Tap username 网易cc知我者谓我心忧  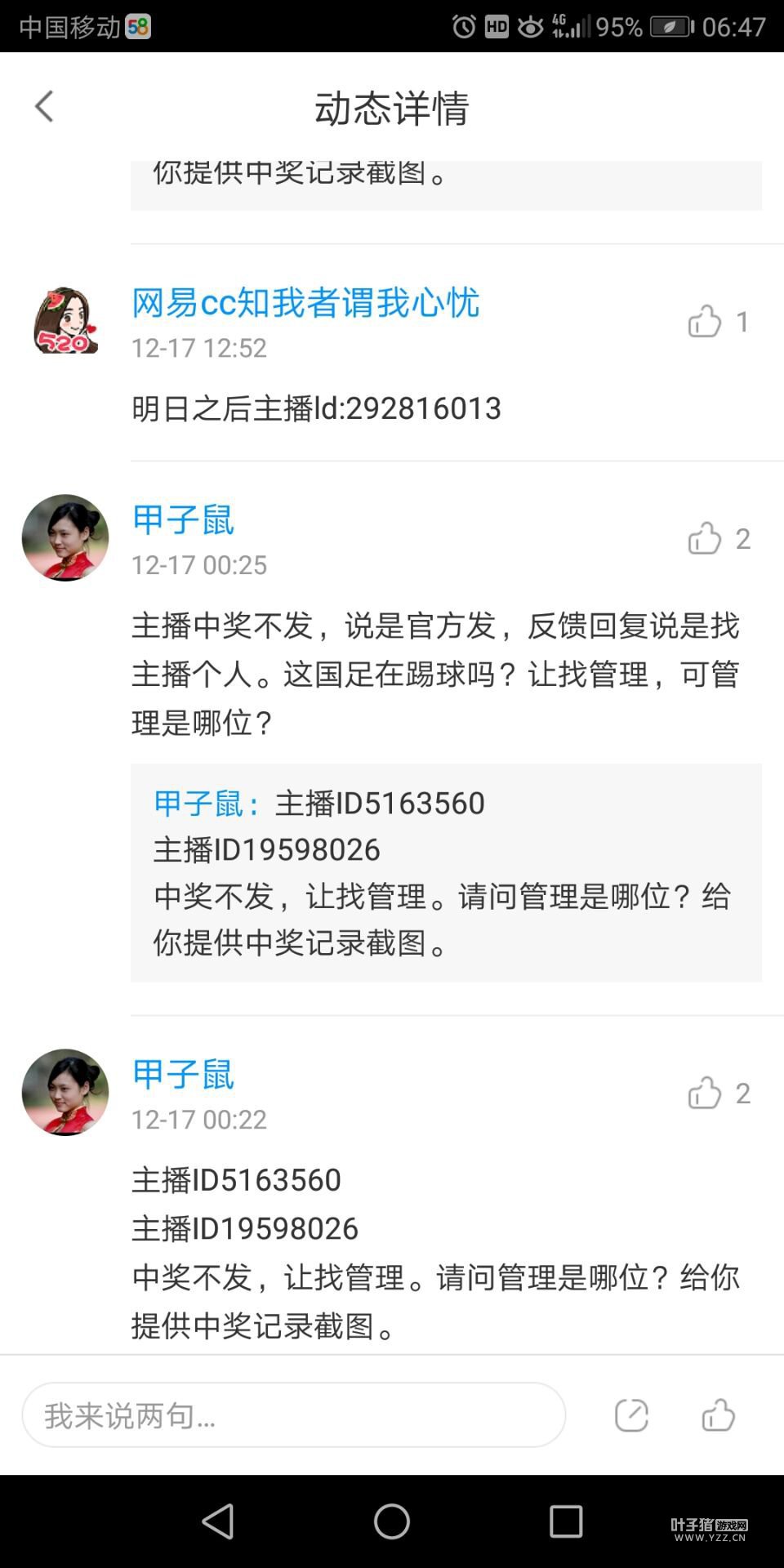[305, 303]
